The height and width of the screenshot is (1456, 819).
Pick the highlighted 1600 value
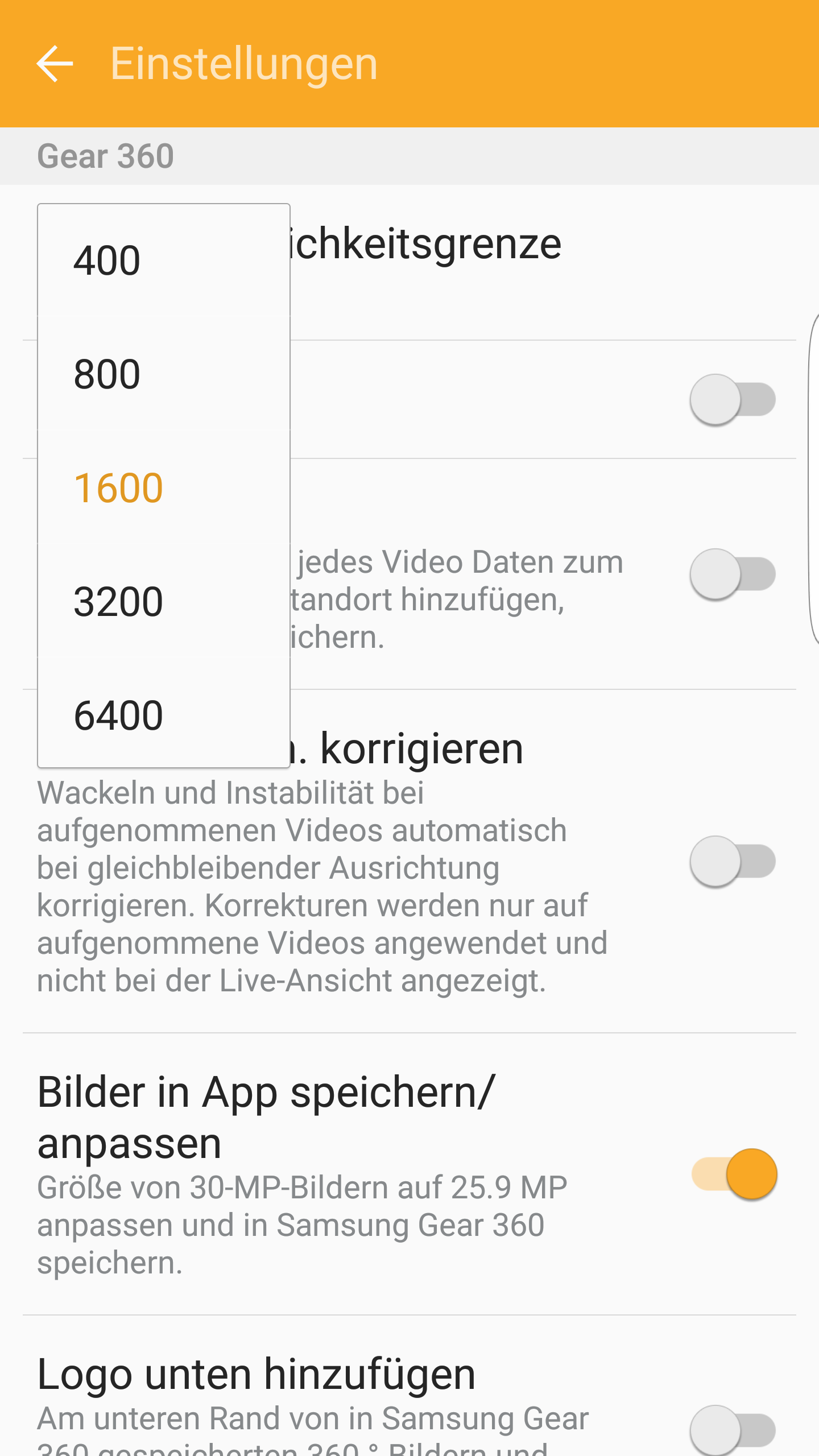pos(164,488)
